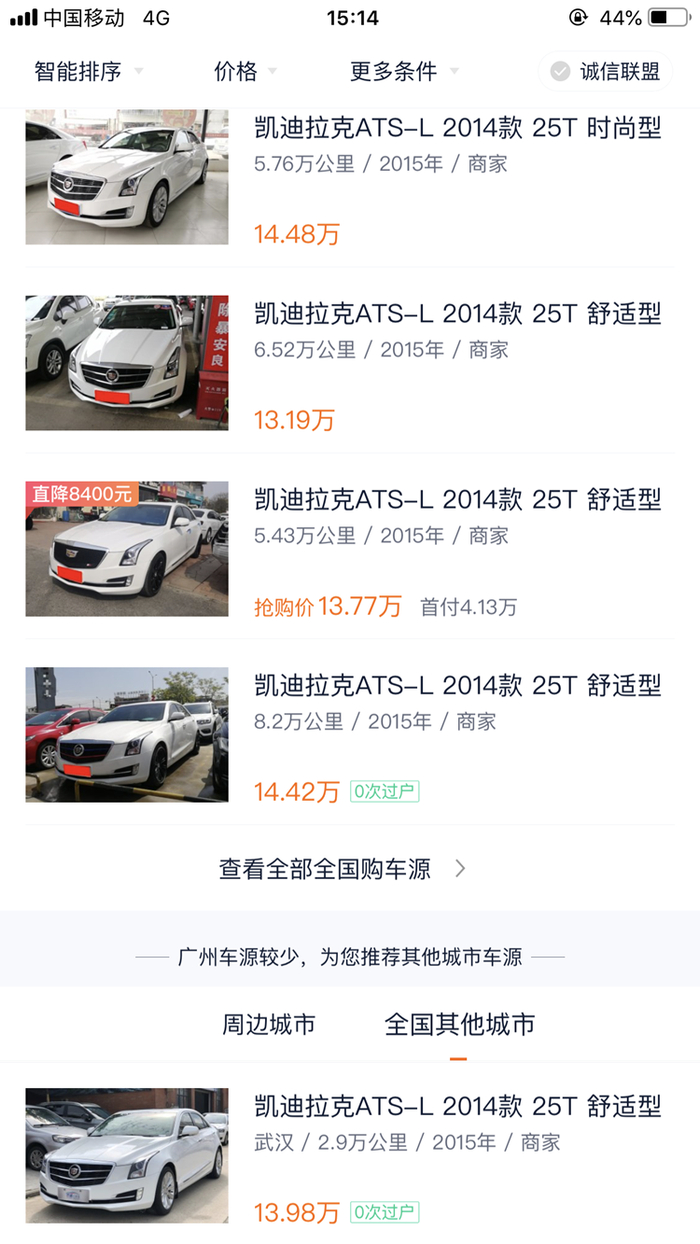Tap 查看全部全国购车源 link
This screenshot has width=700, height=1244.
tap(342, 869)
